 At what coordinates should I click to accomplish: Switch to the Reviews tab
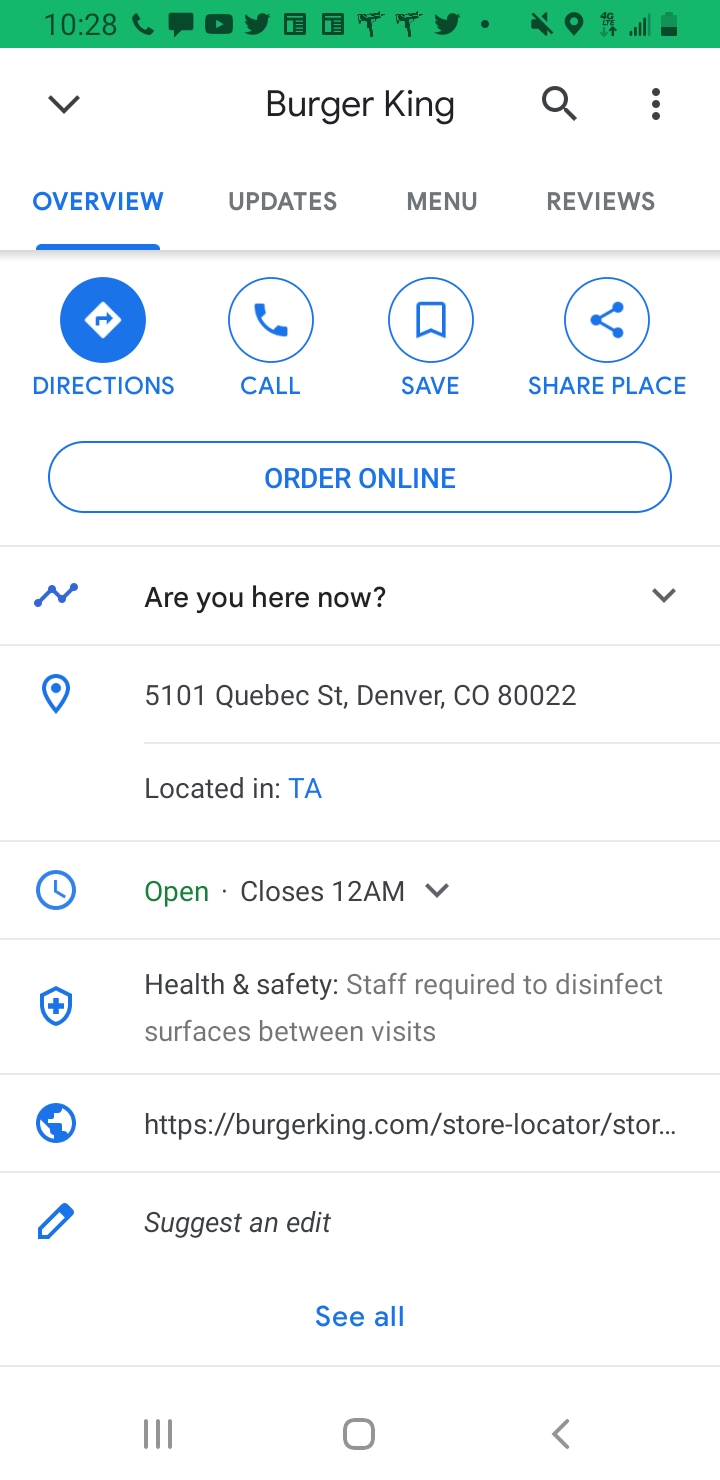click(x=600, y=201)
